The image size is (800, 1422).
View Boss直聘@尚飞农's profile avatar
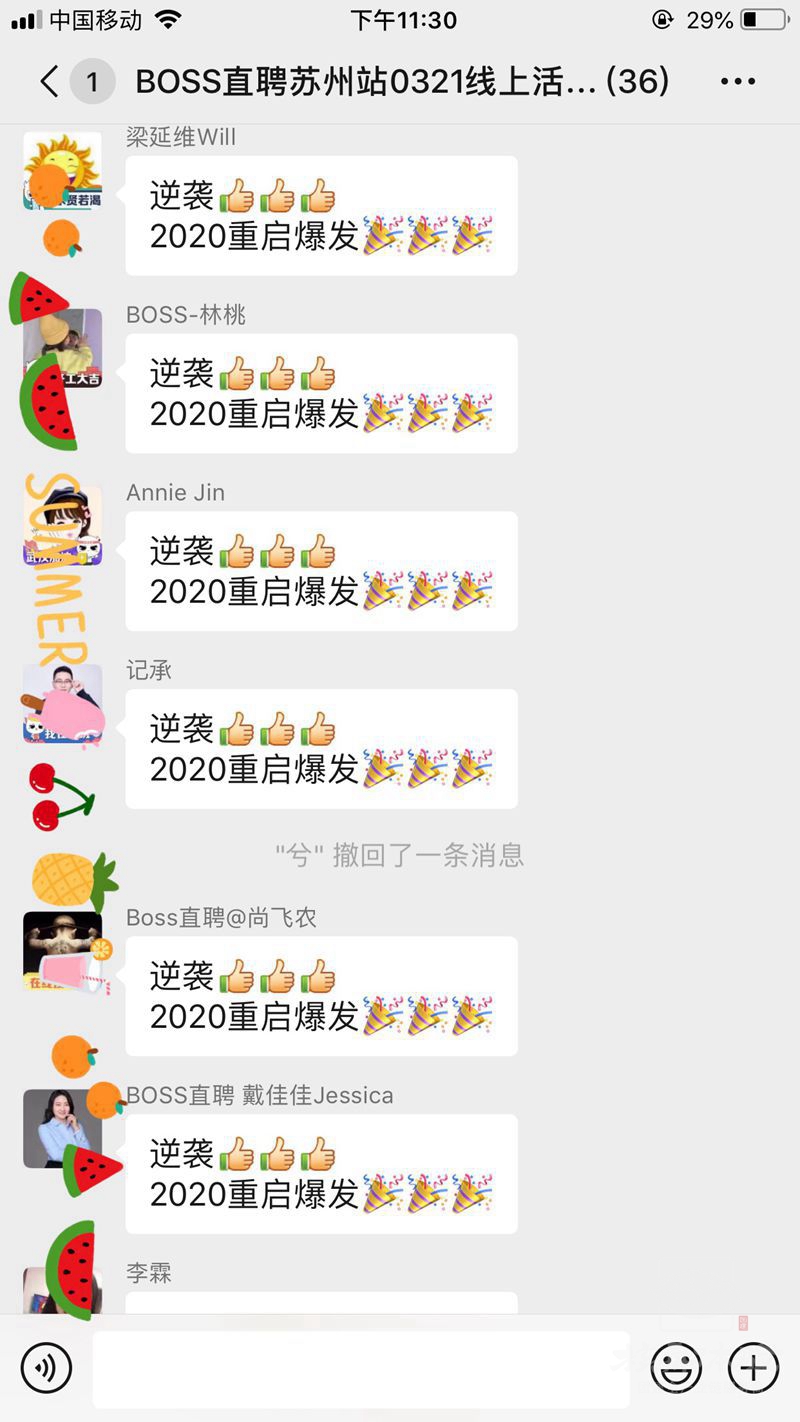[x=62, y=951]
